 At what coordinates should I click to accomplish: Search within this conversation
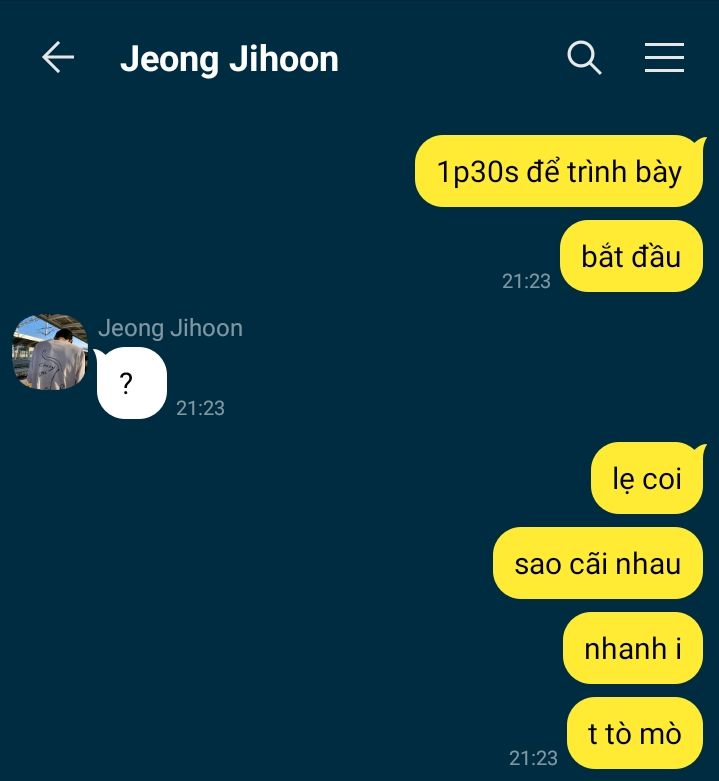[x=584, y=58]
